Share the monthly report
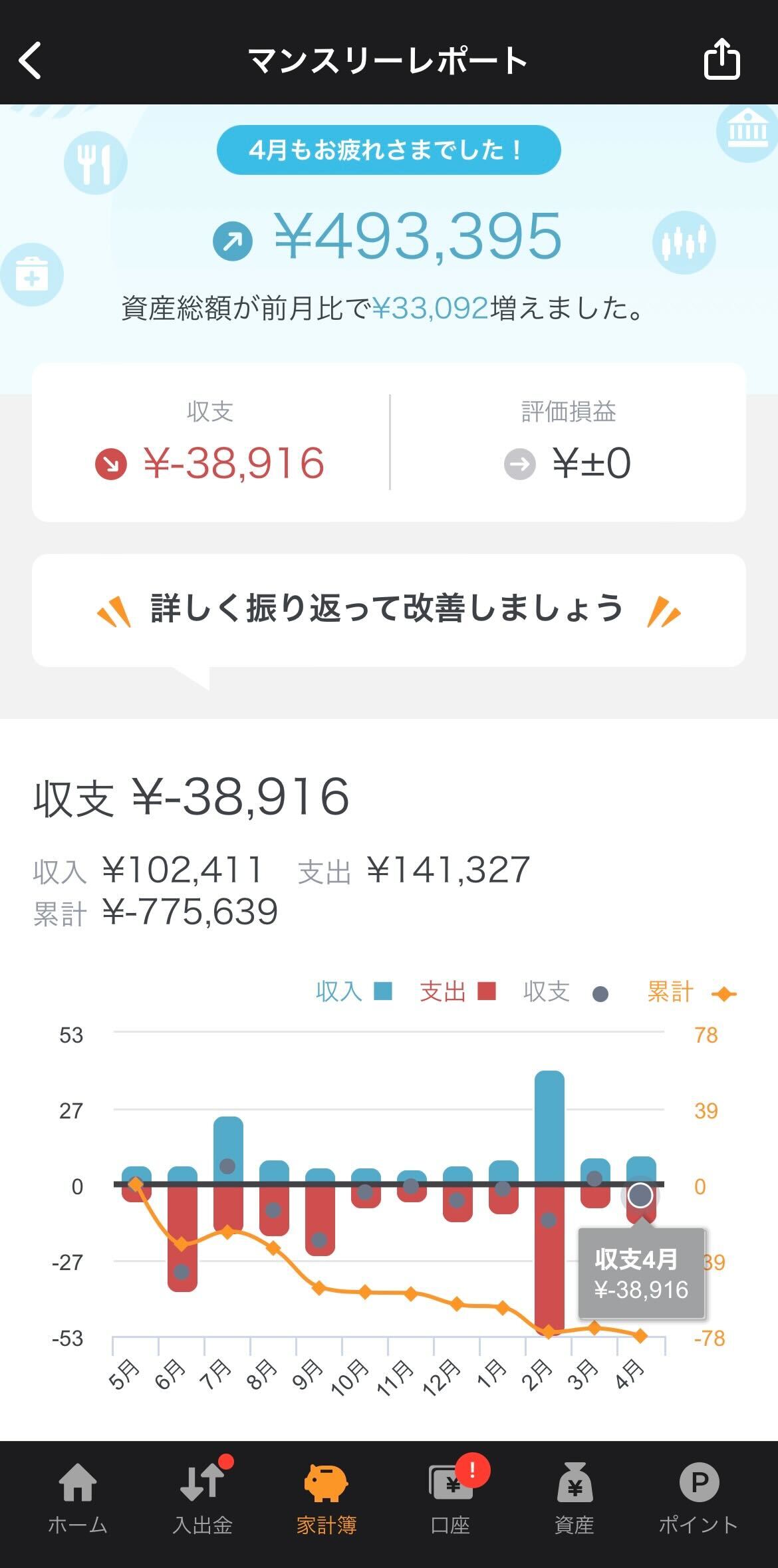 pos(721,60)
